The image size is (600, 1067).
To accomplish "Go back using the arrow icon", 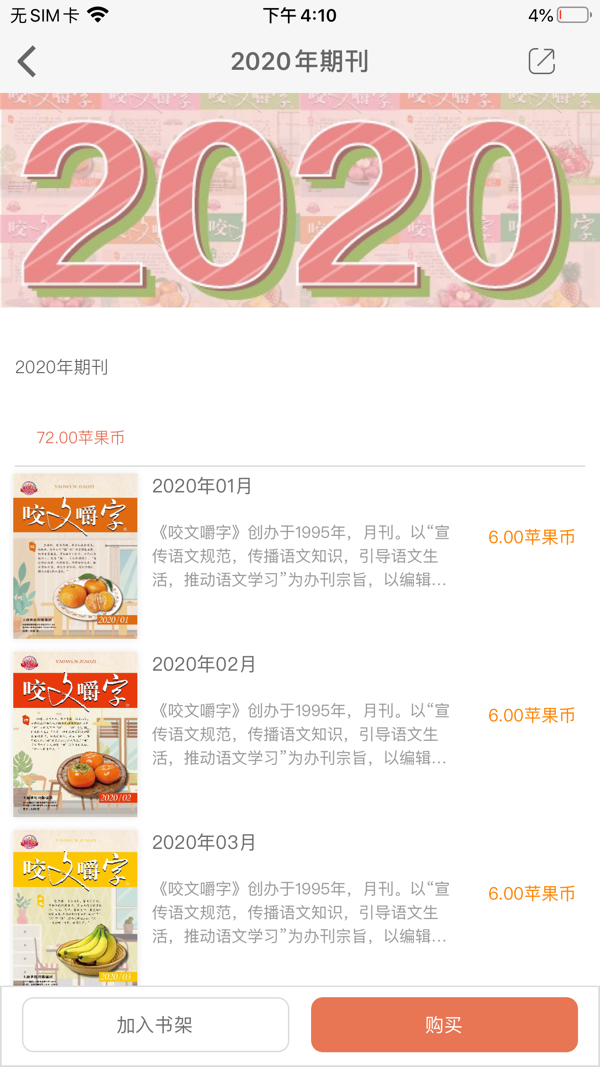I will pyautogui.click(x=27, y=62).
